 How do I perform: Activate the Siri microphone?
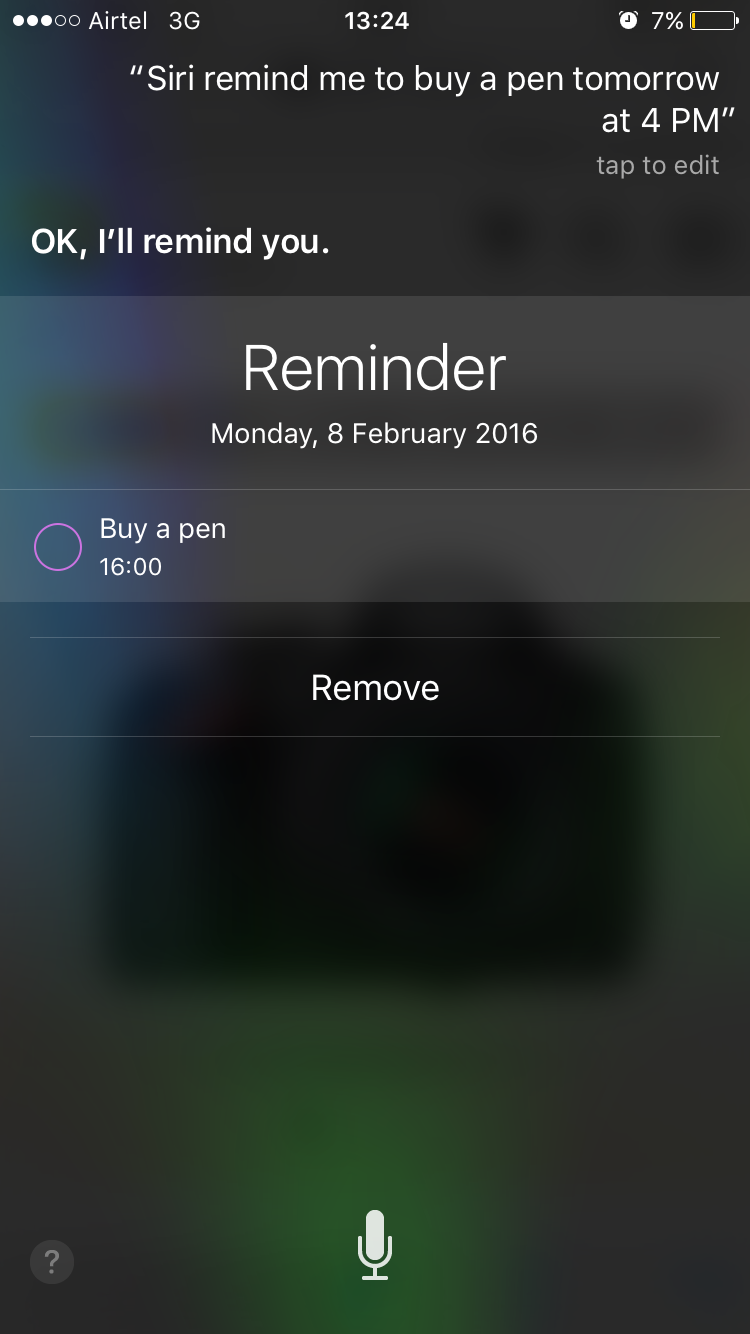pos(375,1245)
